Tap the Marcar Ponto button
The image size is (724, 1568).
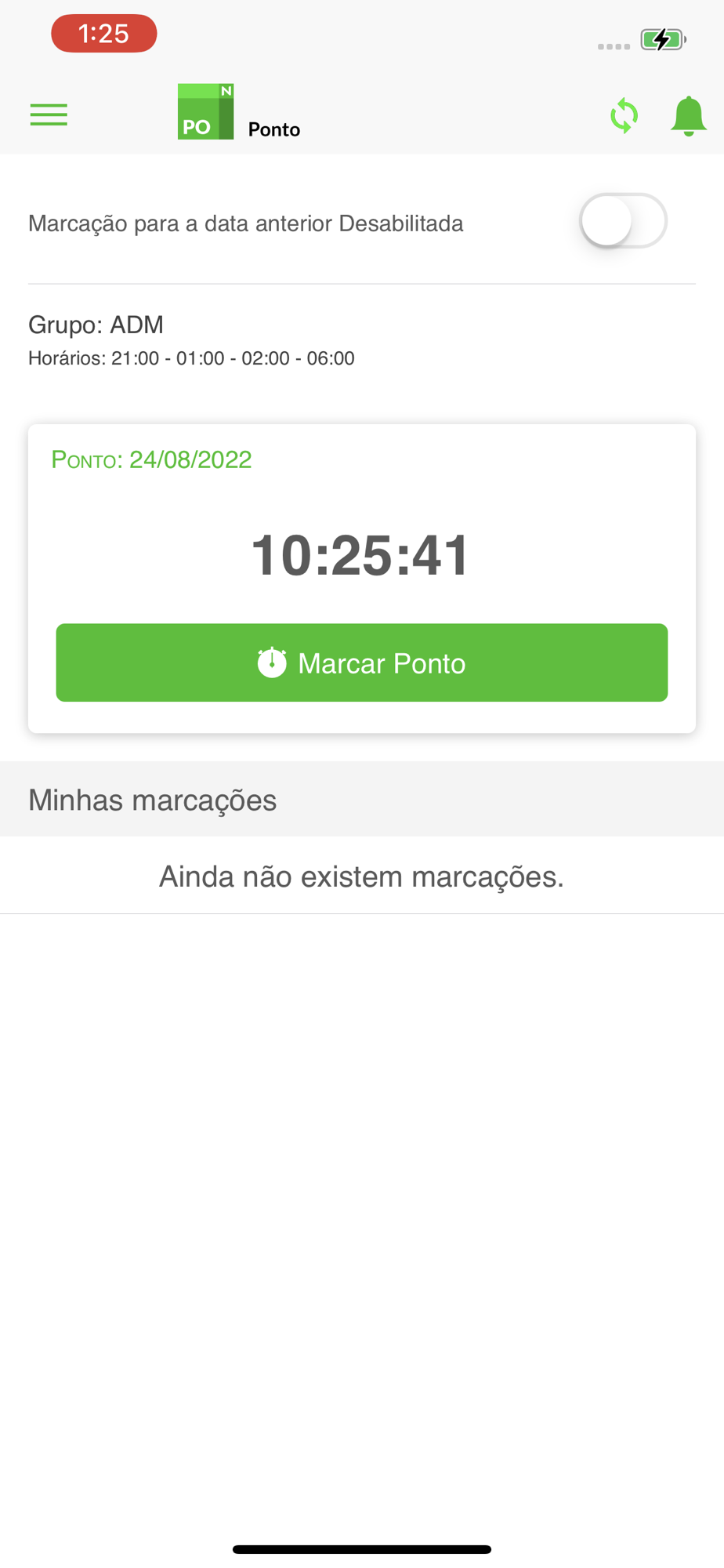(x=362, y=662)
